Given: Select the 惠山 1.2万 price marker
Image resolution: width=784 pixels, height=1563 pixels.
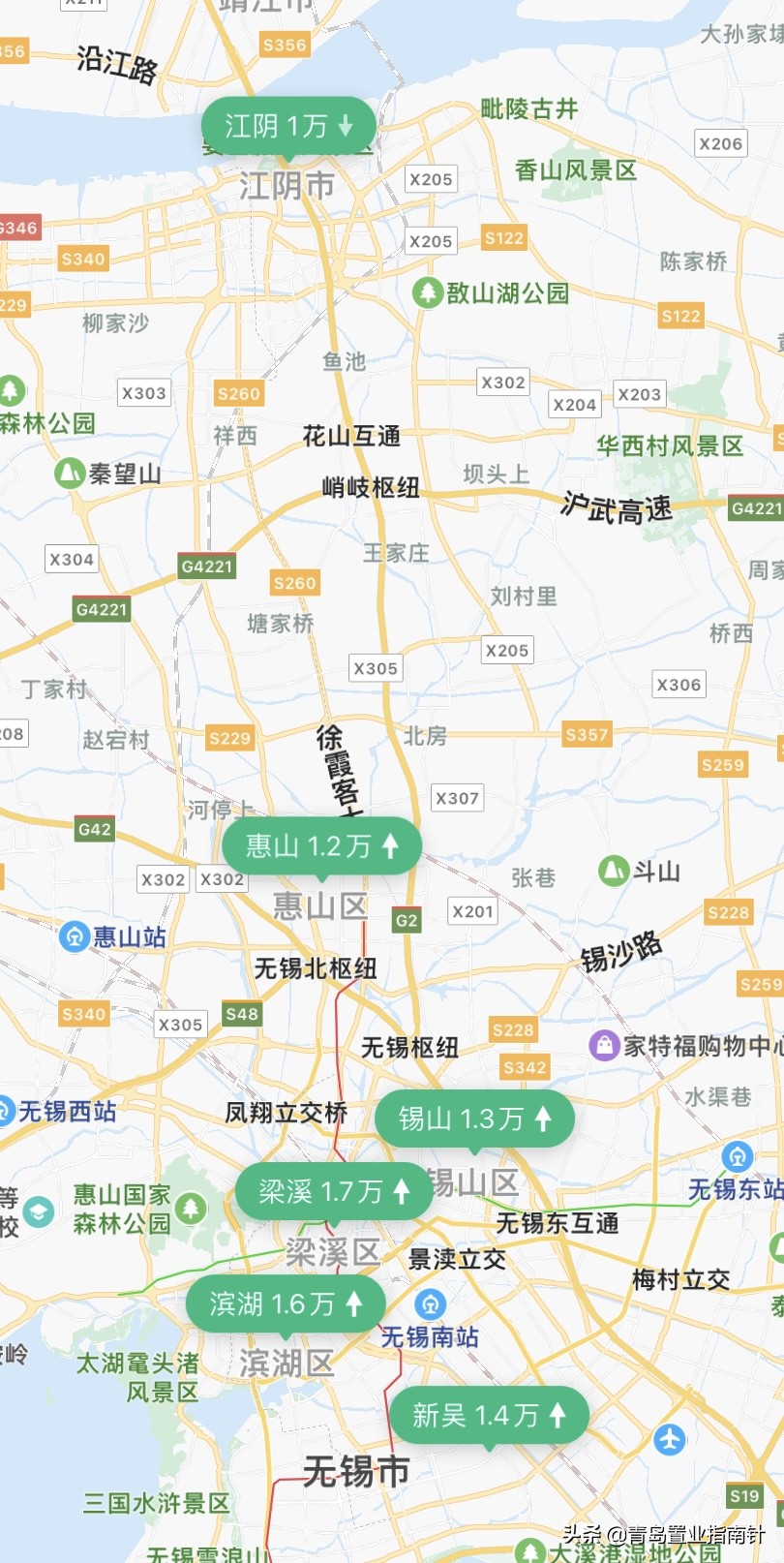Looking at the screenshot, I should [321, 845].
